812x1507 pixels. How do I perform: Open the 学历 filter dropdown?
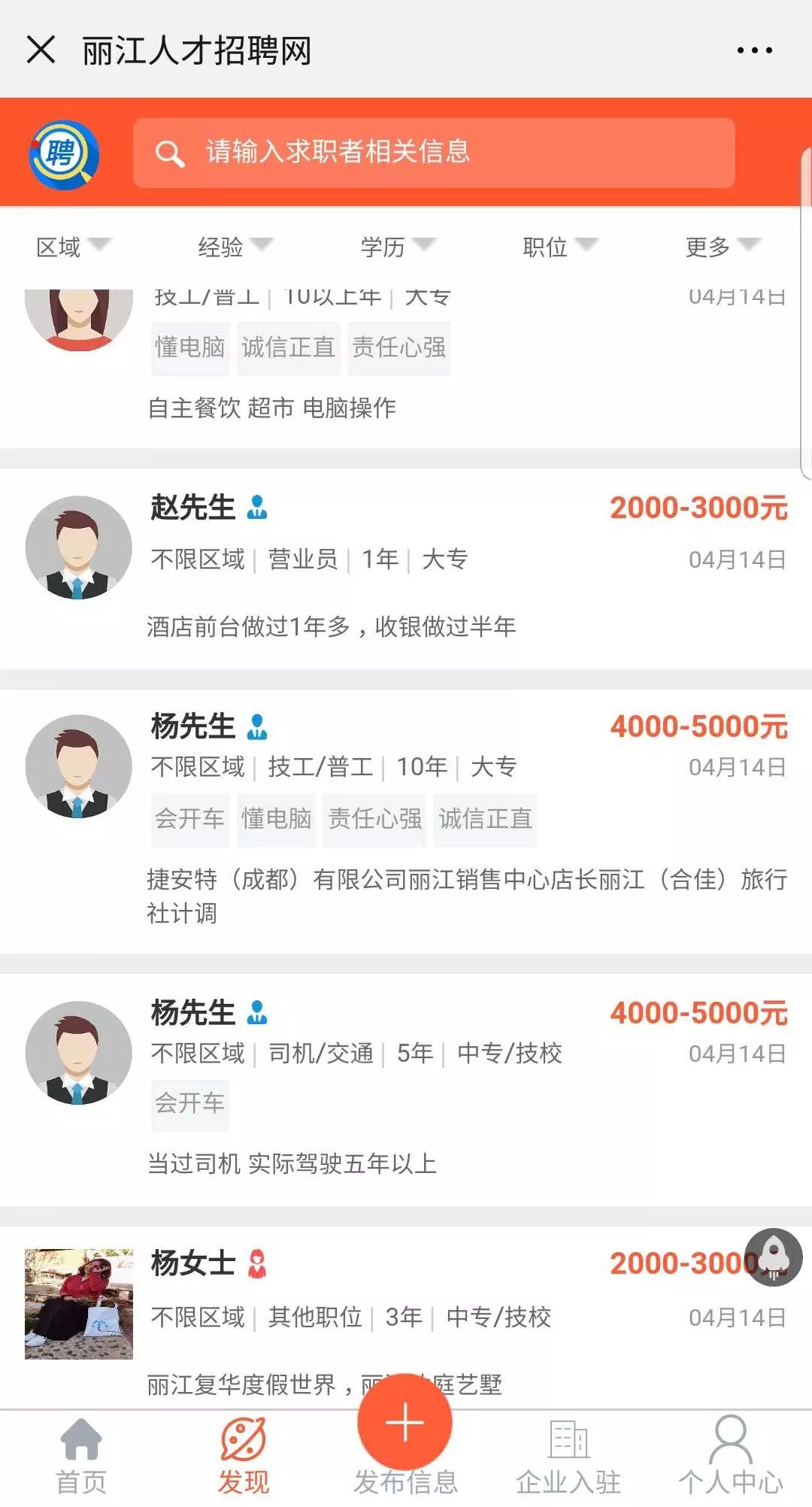click(398, 247)
